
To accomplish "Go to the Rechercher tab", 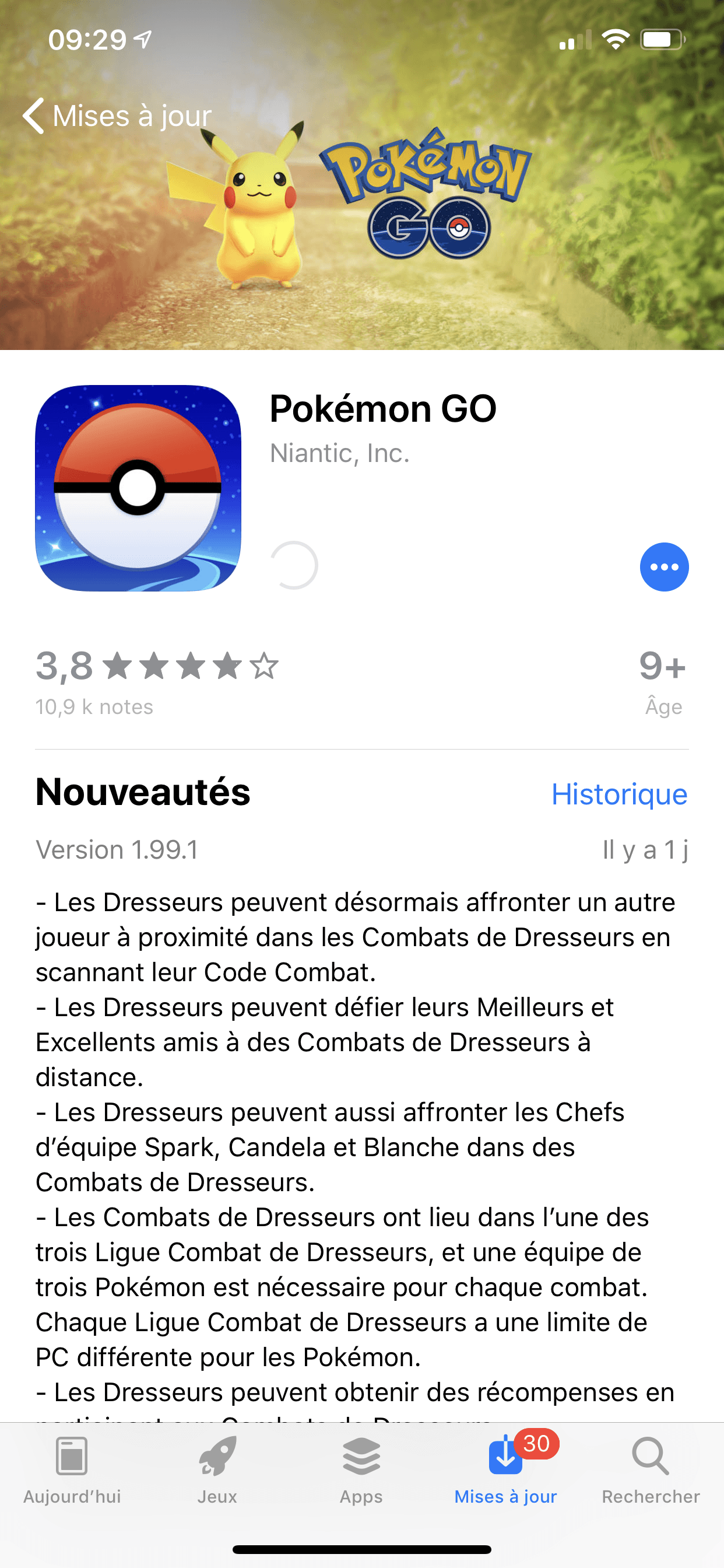I will [x=651, y=1470].
